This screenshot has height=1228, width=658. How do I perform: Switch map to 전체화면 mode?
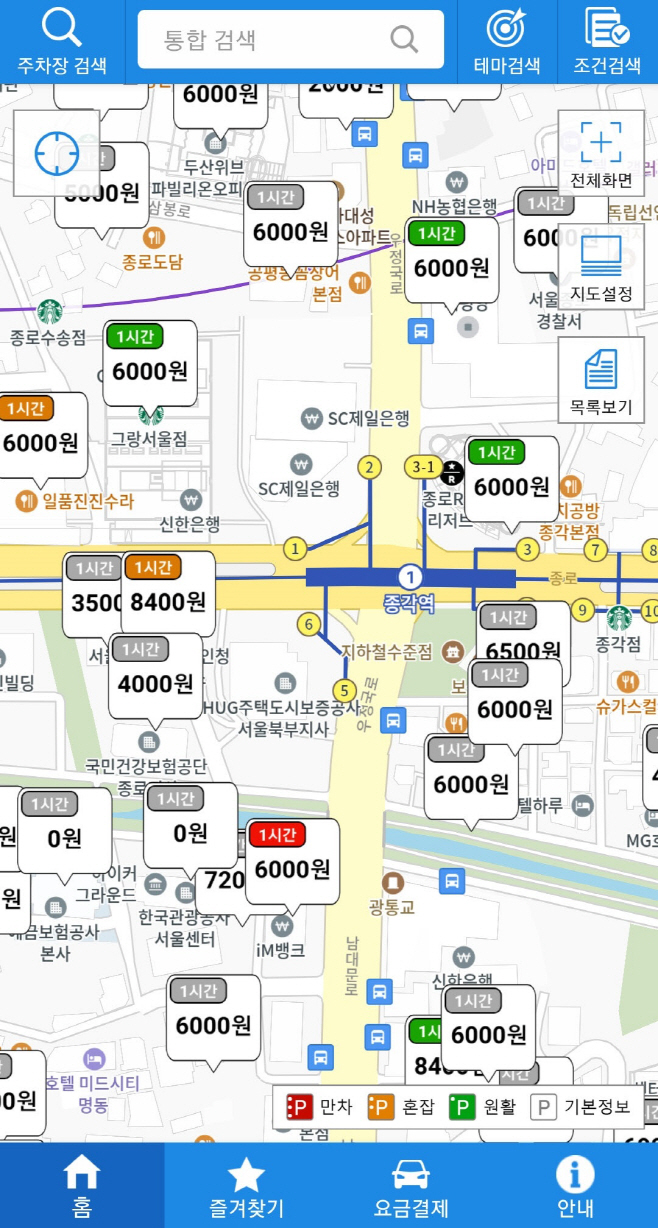coord(600,154)
